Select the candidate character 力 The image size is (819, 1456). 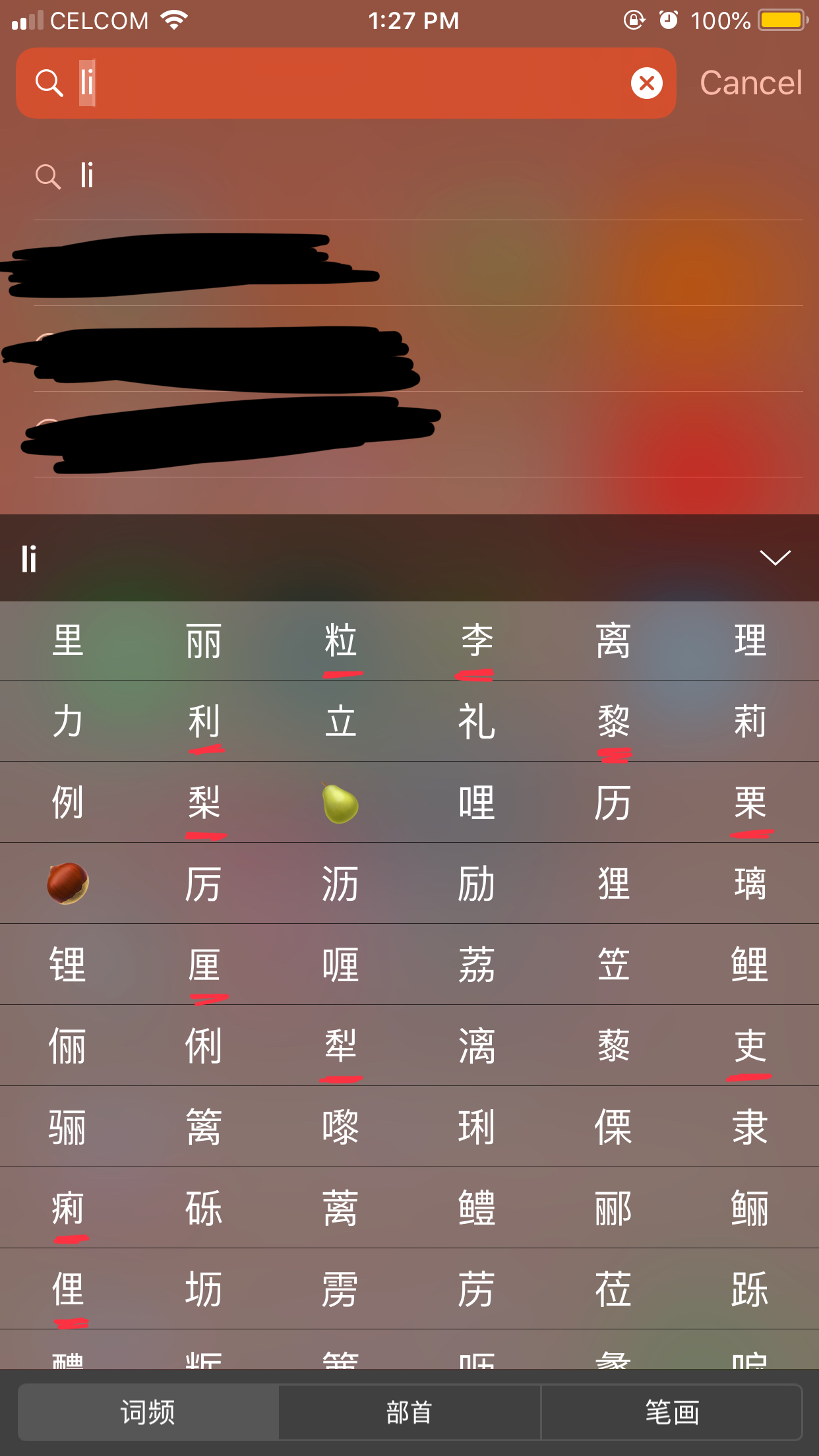pos(68,721)
